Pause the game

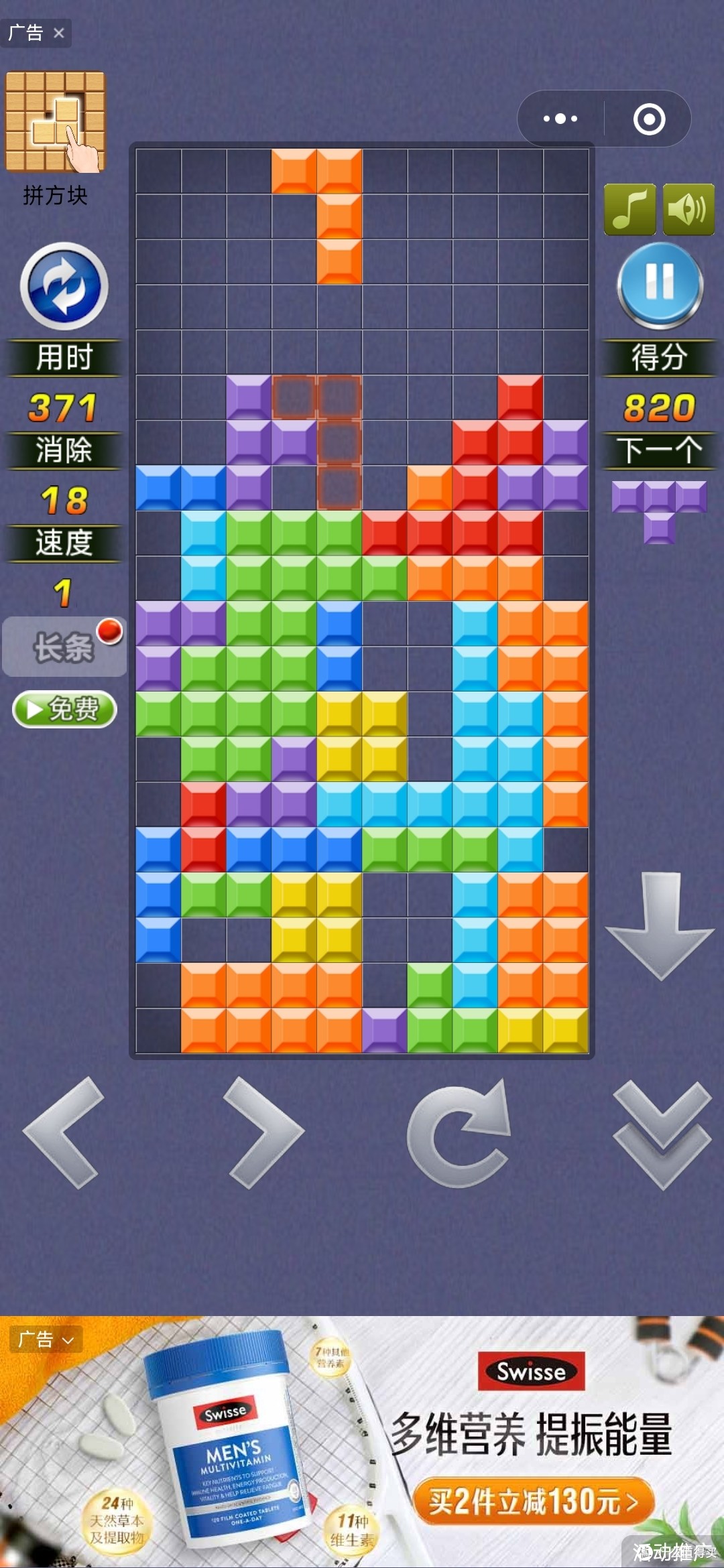(x=660, y=284)
